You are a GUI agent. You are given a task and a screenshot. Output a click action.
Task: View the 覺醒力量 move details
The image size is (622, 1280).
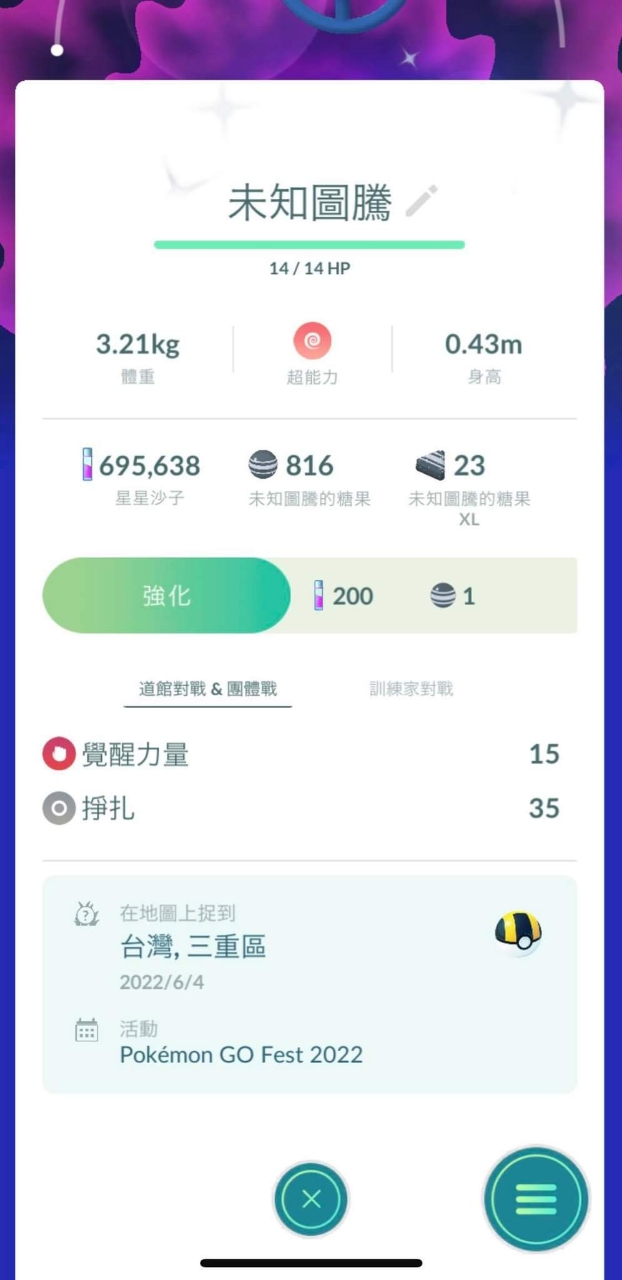tap(136, 755)
